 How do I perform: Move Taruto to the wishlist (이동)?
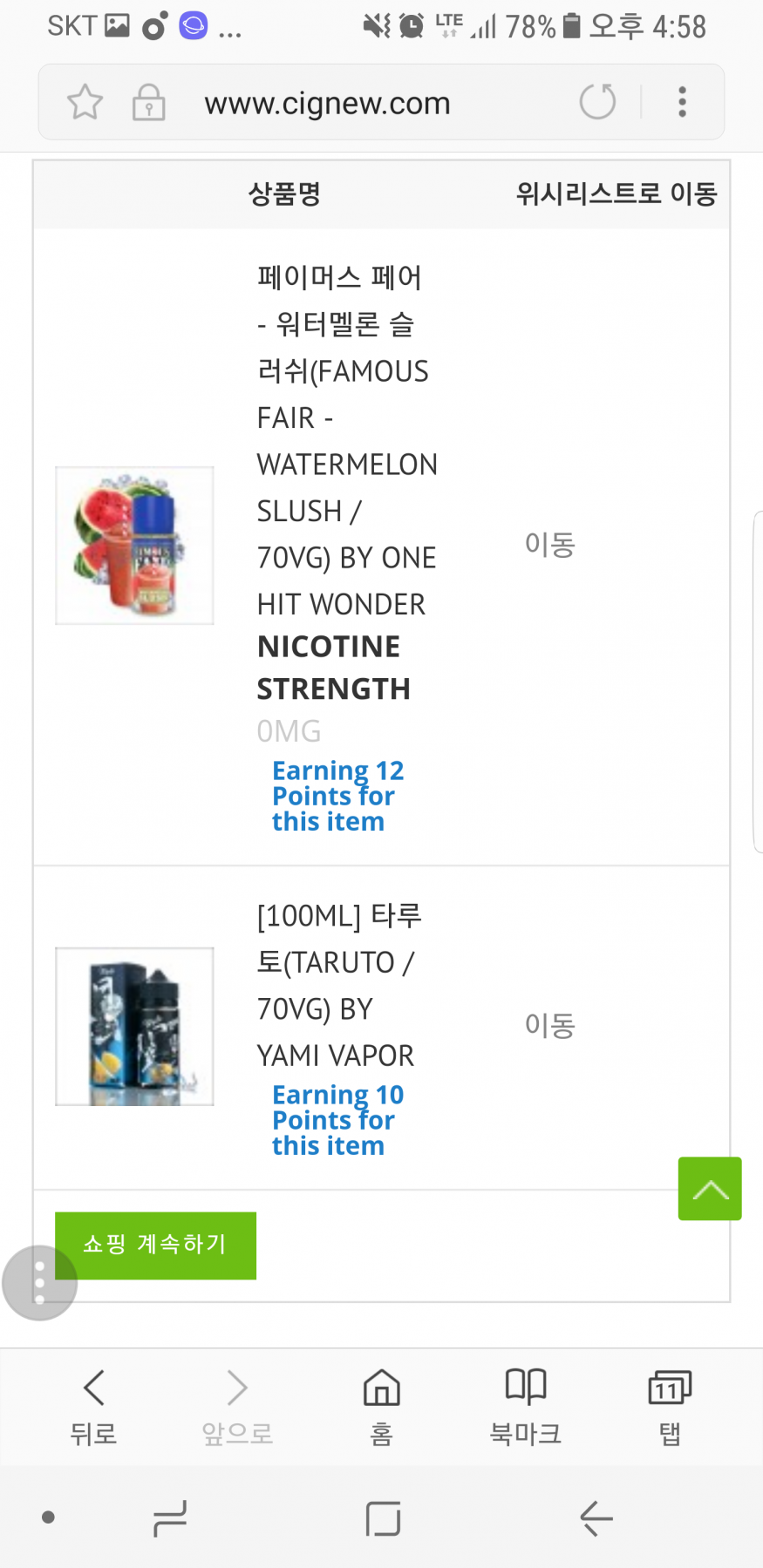coord(550,1026)
